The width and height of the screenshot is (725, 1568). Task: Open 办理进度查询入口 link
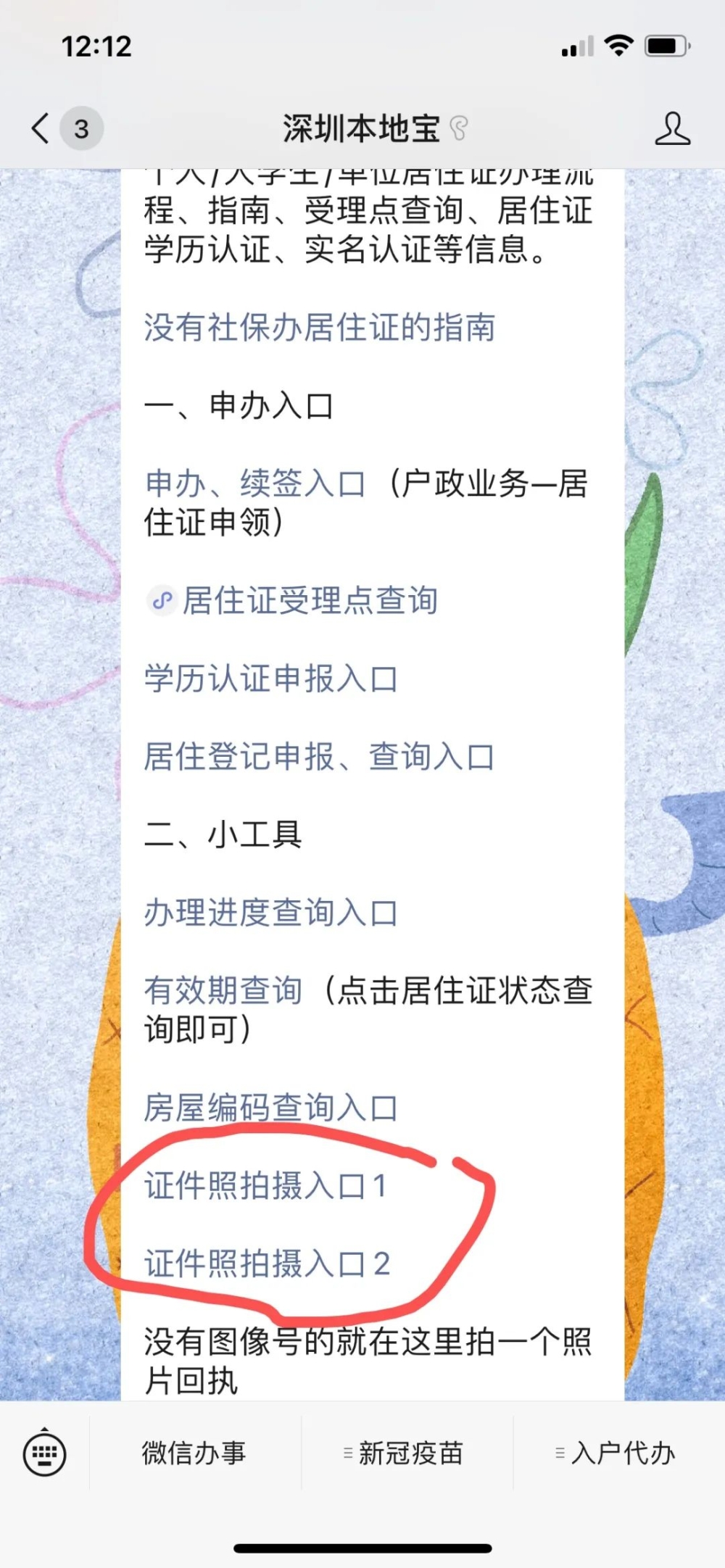pos(270,913)
